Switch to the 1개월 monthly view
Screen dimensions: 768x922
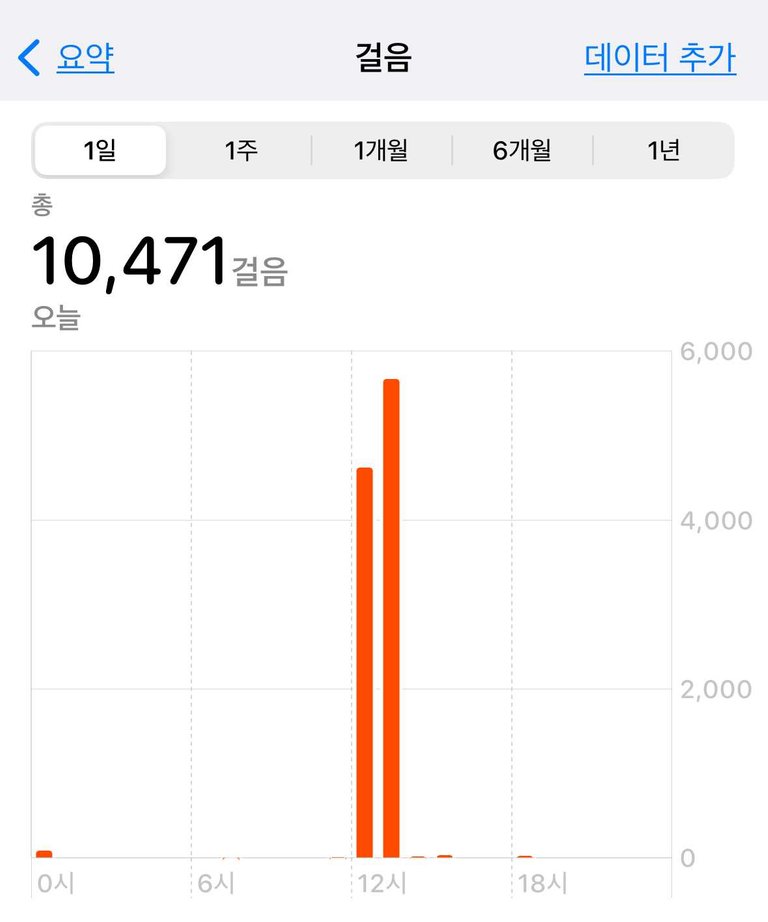[x=381, y=151]
